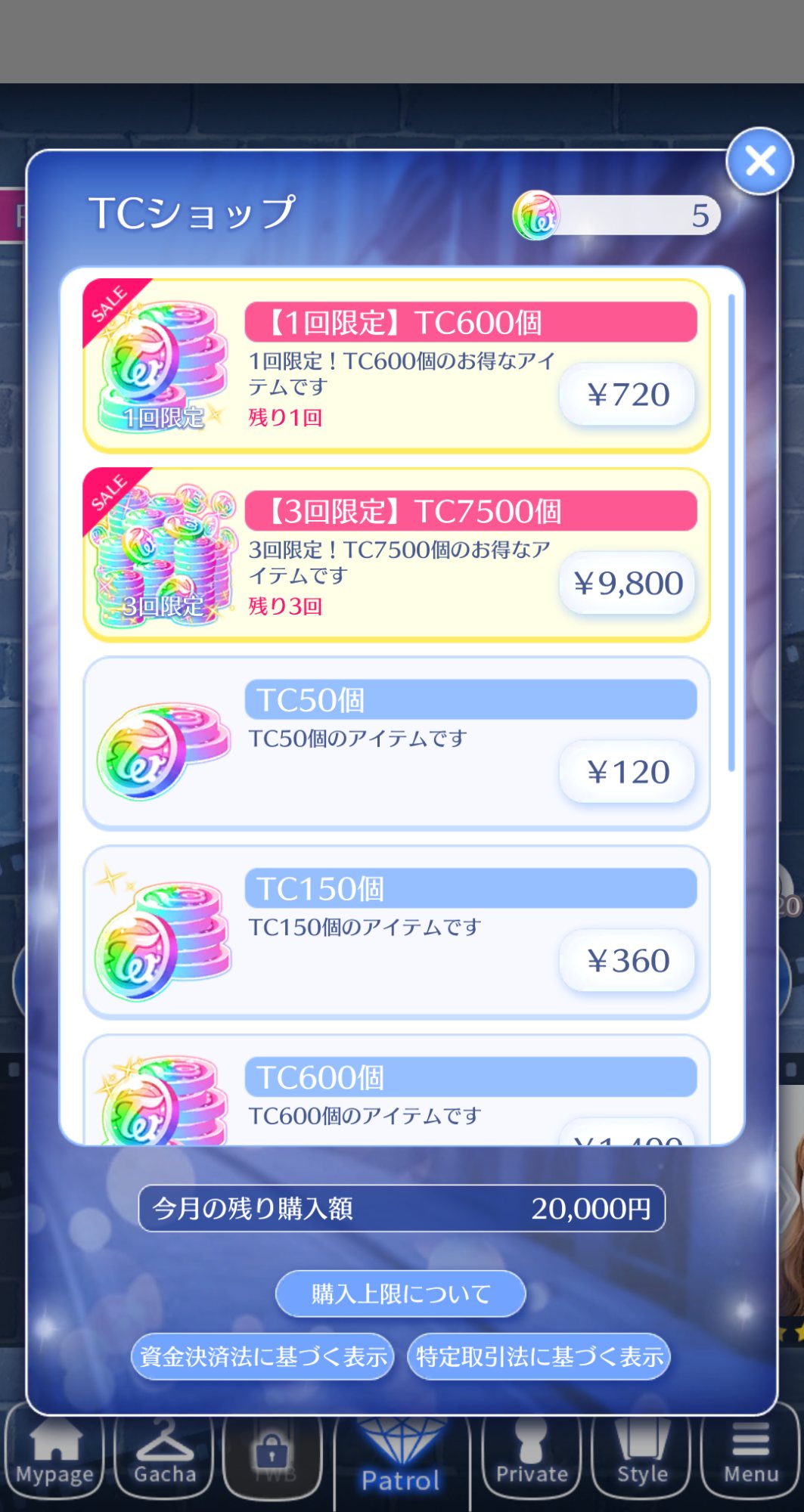Buy the 3回限定 TC7500個 pack for ¥9,800
Screen dimensions: 804x1512
pos(627,584)
